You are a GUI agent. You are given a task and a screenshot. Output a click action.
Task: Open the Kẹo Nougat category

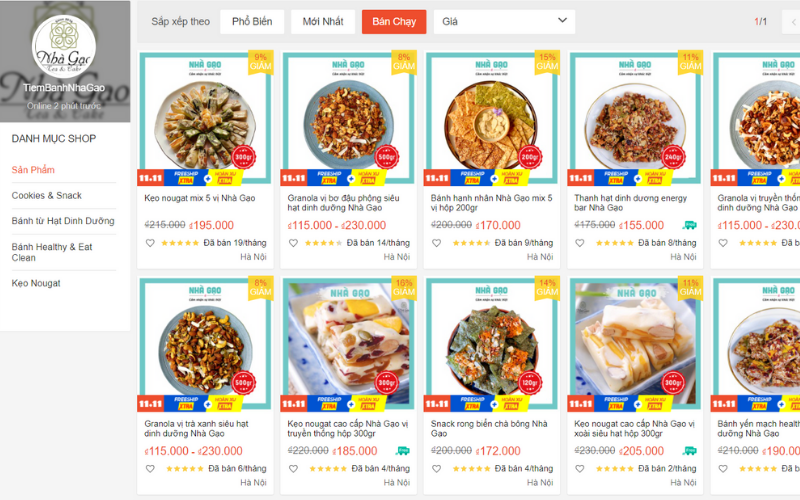(36, 283)
